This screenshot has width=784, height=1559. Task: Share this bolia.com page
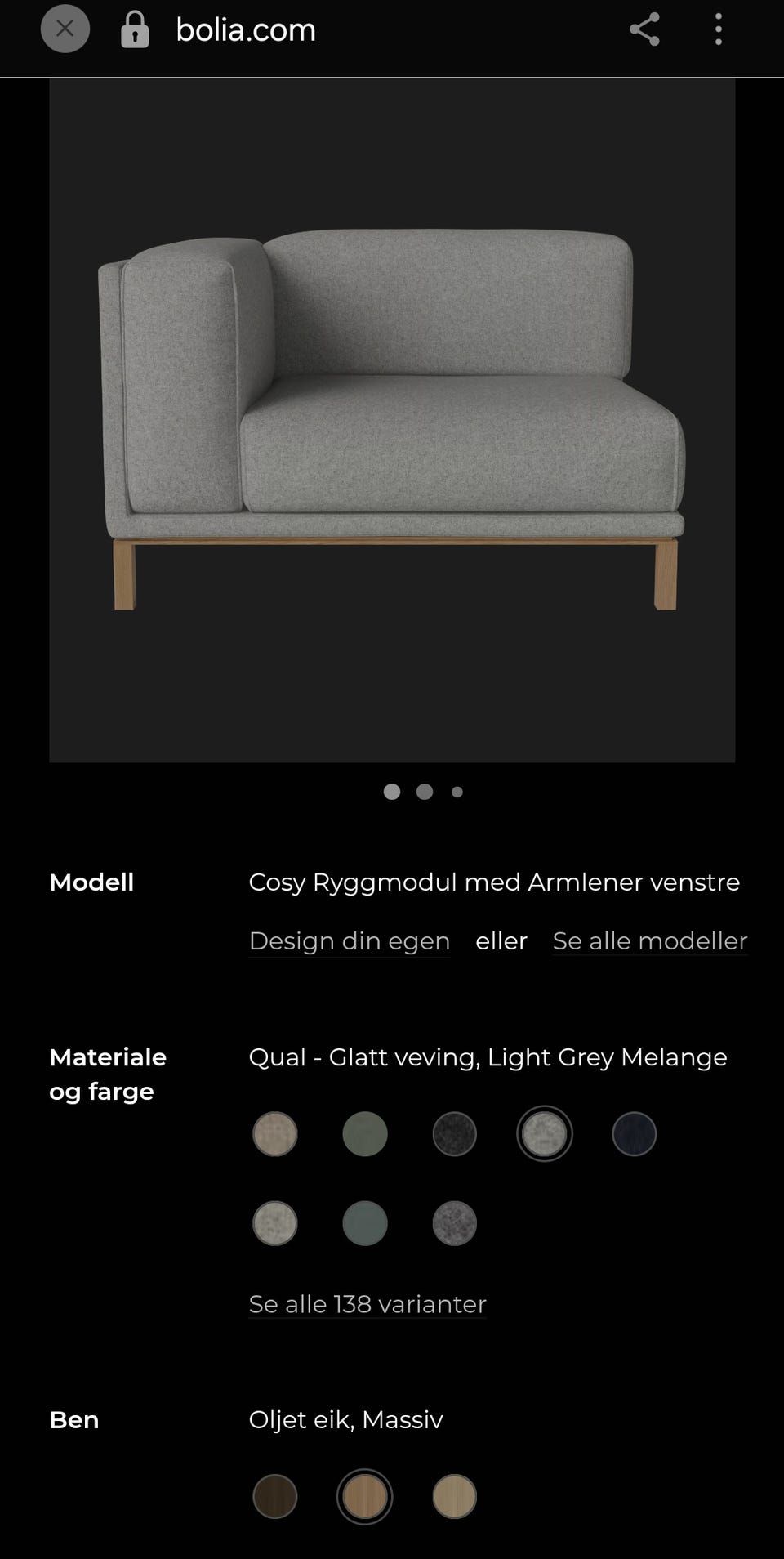(644, 30)
